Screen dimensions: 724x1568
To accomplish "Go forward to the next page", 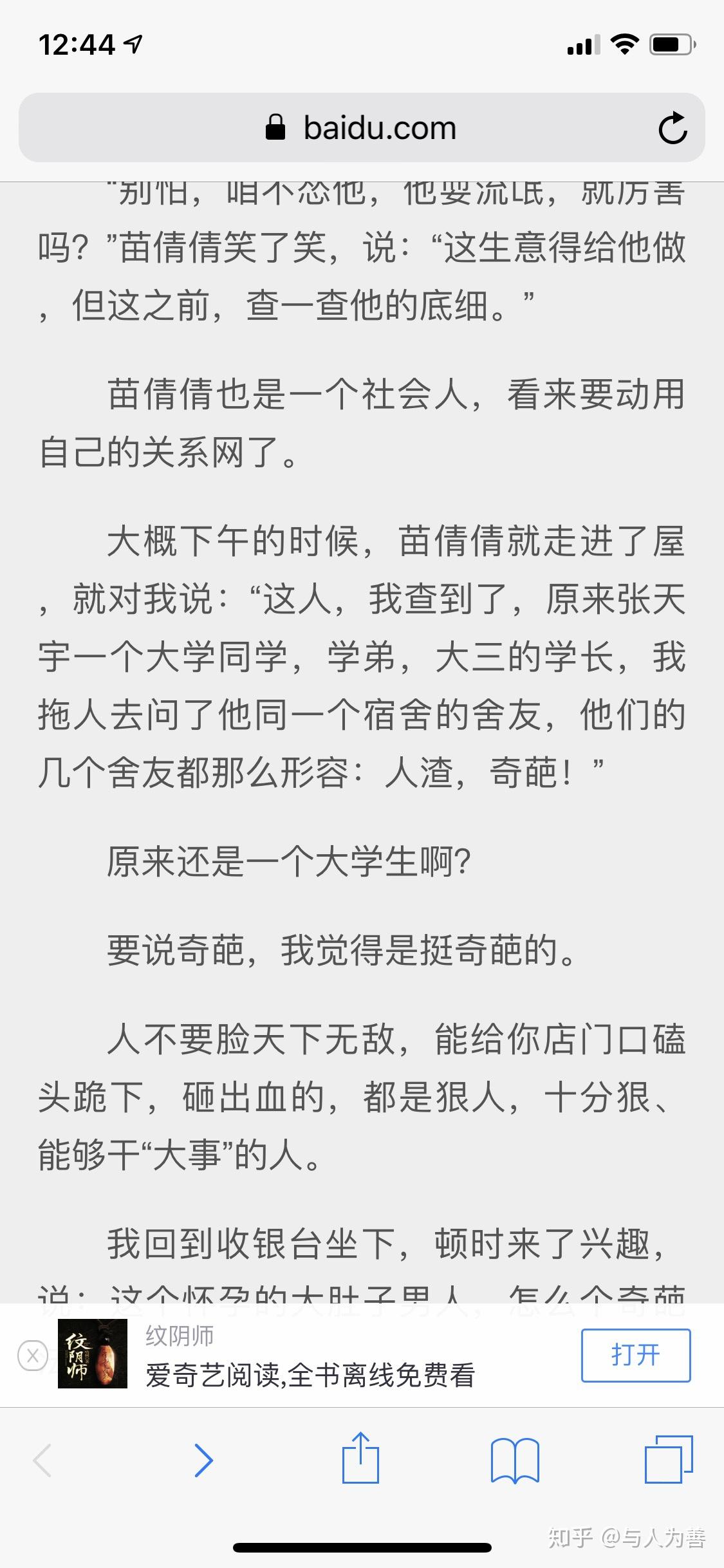I will [203, 1460].
